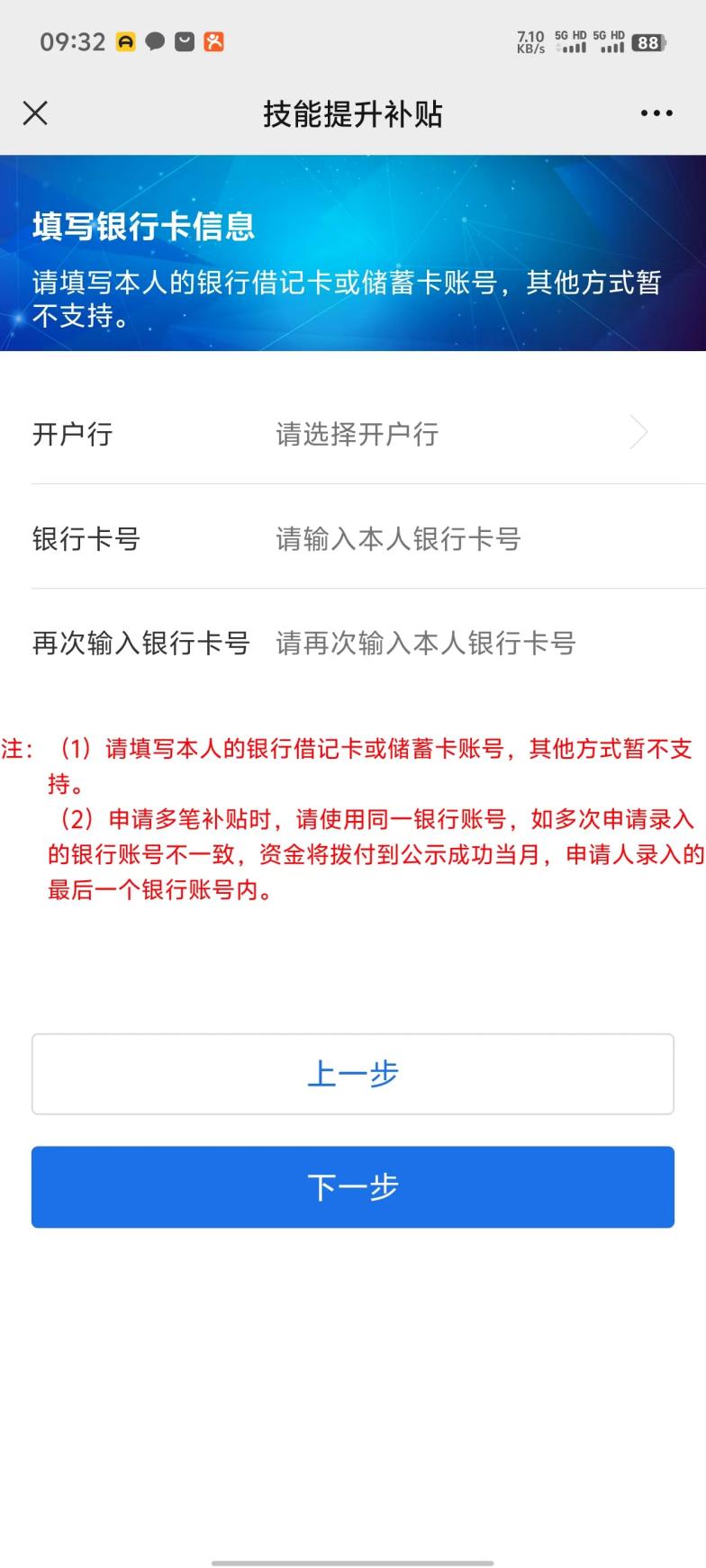This screenshot has height=1568, width=706.
Task: Open the 开户行 bank selector
Action: (x=459, y=434)
